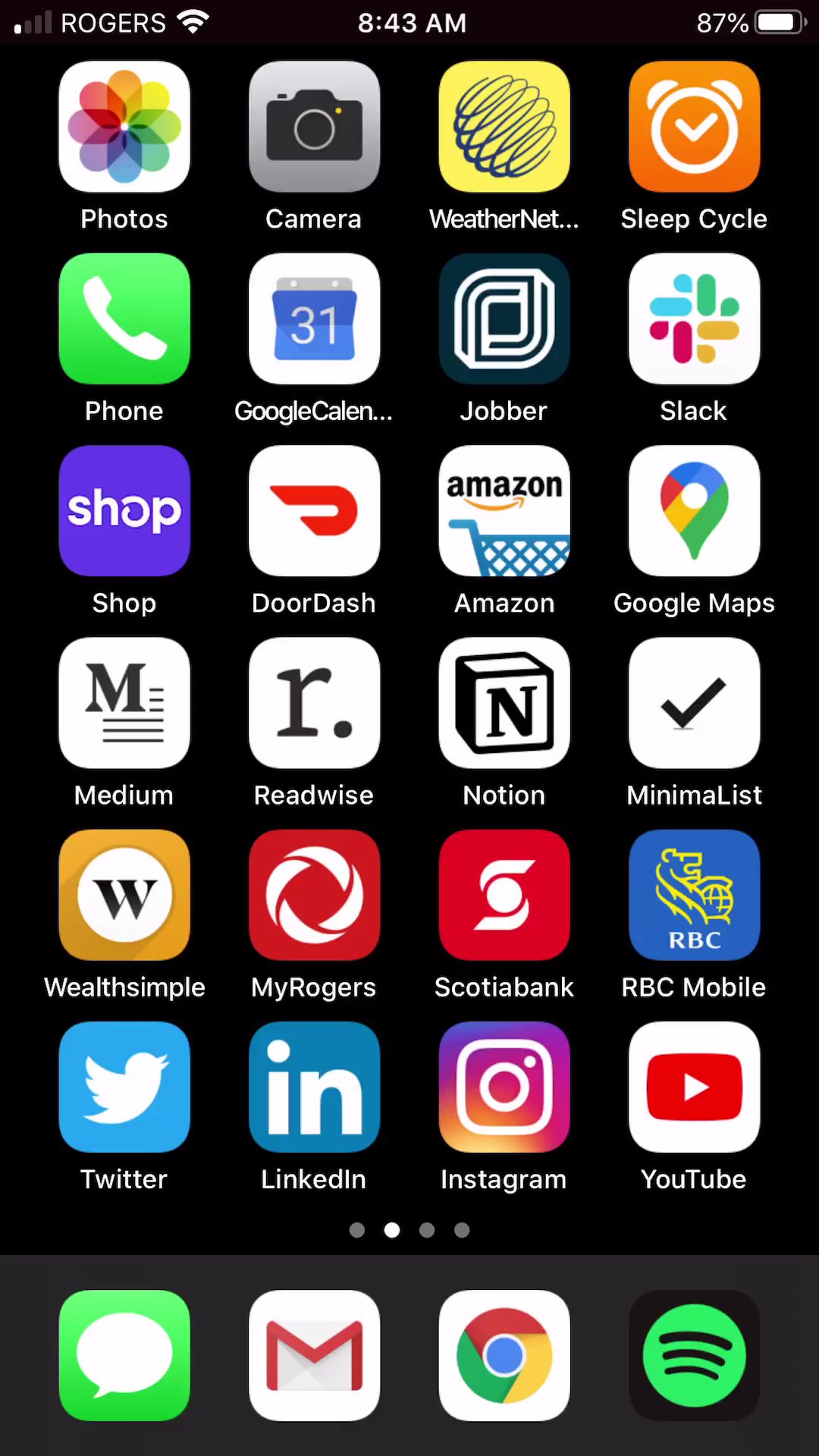
Task: Launch Google Maps
Action: (x=694, y=510)
